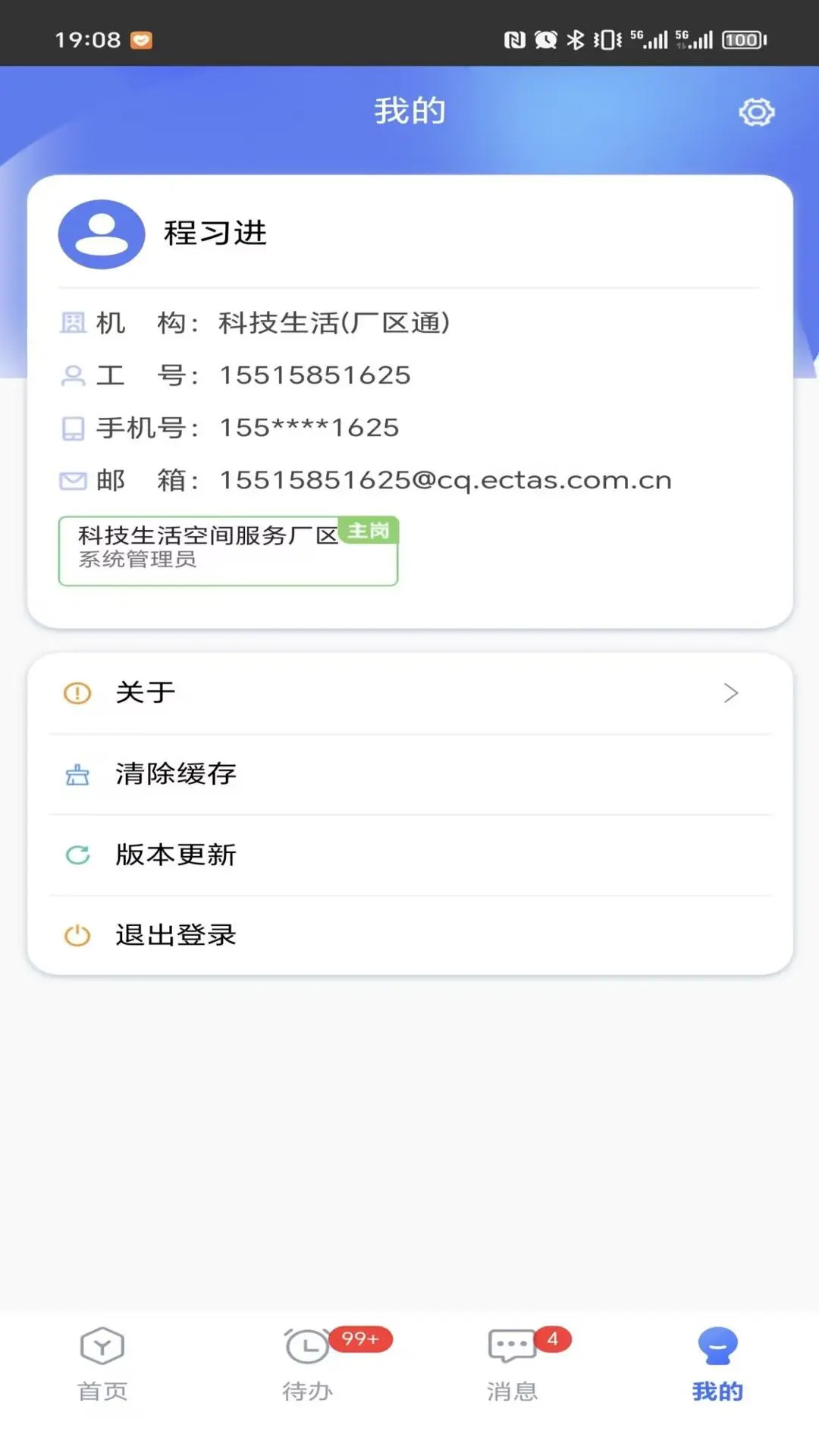Screen dimensions: 819x1456
Task: Tap 清除缓存 to clear the cache
Action: (409, 773)
